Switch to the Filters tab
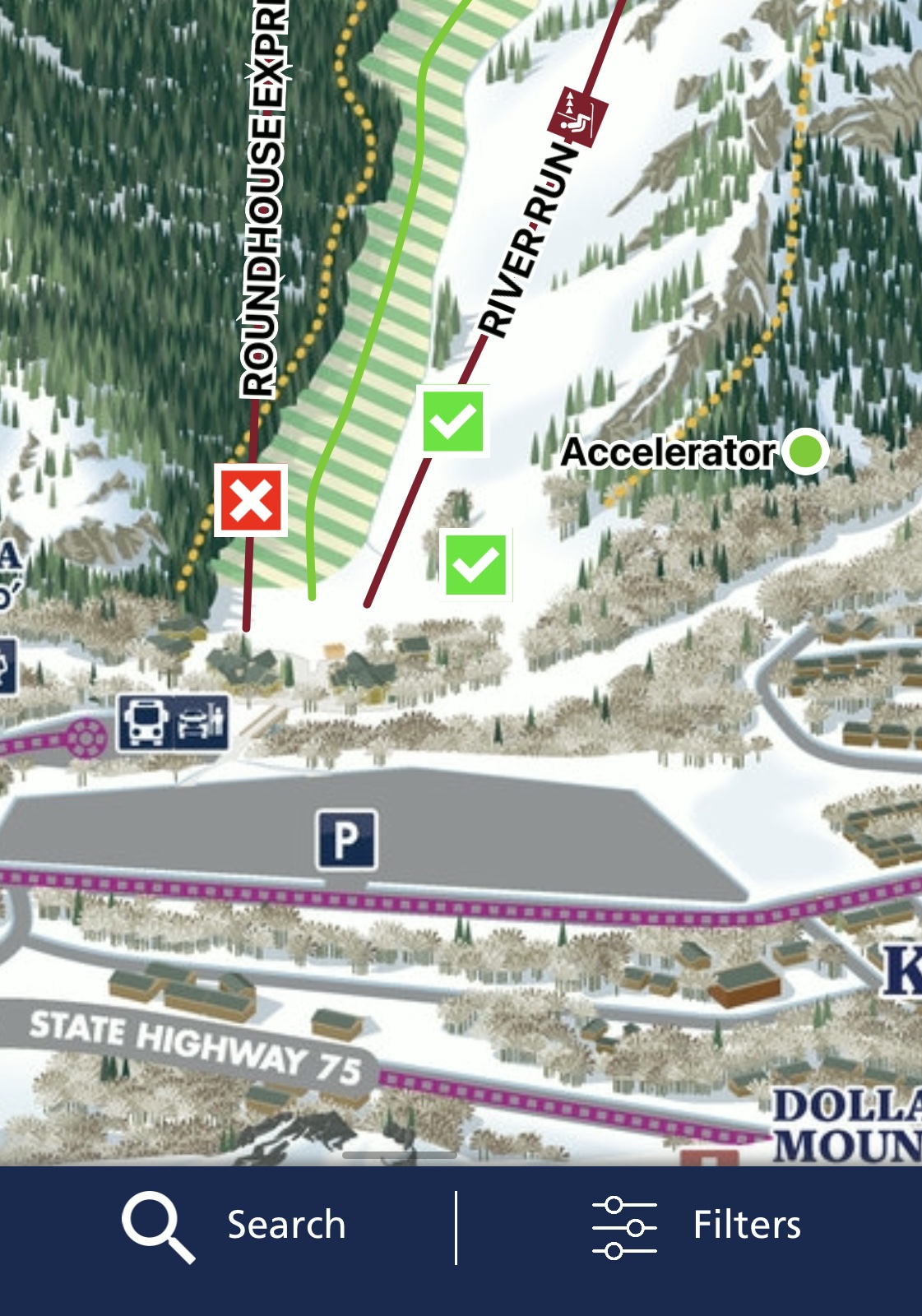Image resolution: width=922 pixels, height=1316 pixels. (x=745, y=1224)
